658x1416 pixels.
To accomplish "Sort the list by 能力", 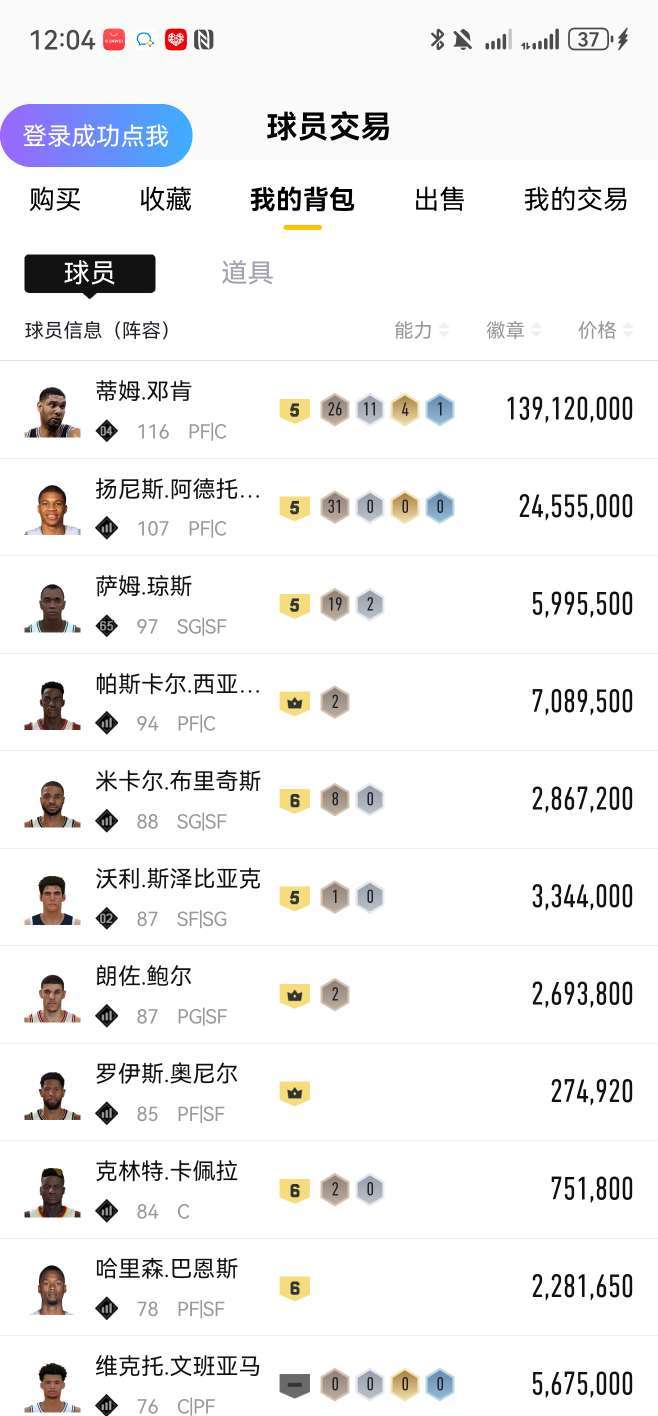I will tap(421, 330).
